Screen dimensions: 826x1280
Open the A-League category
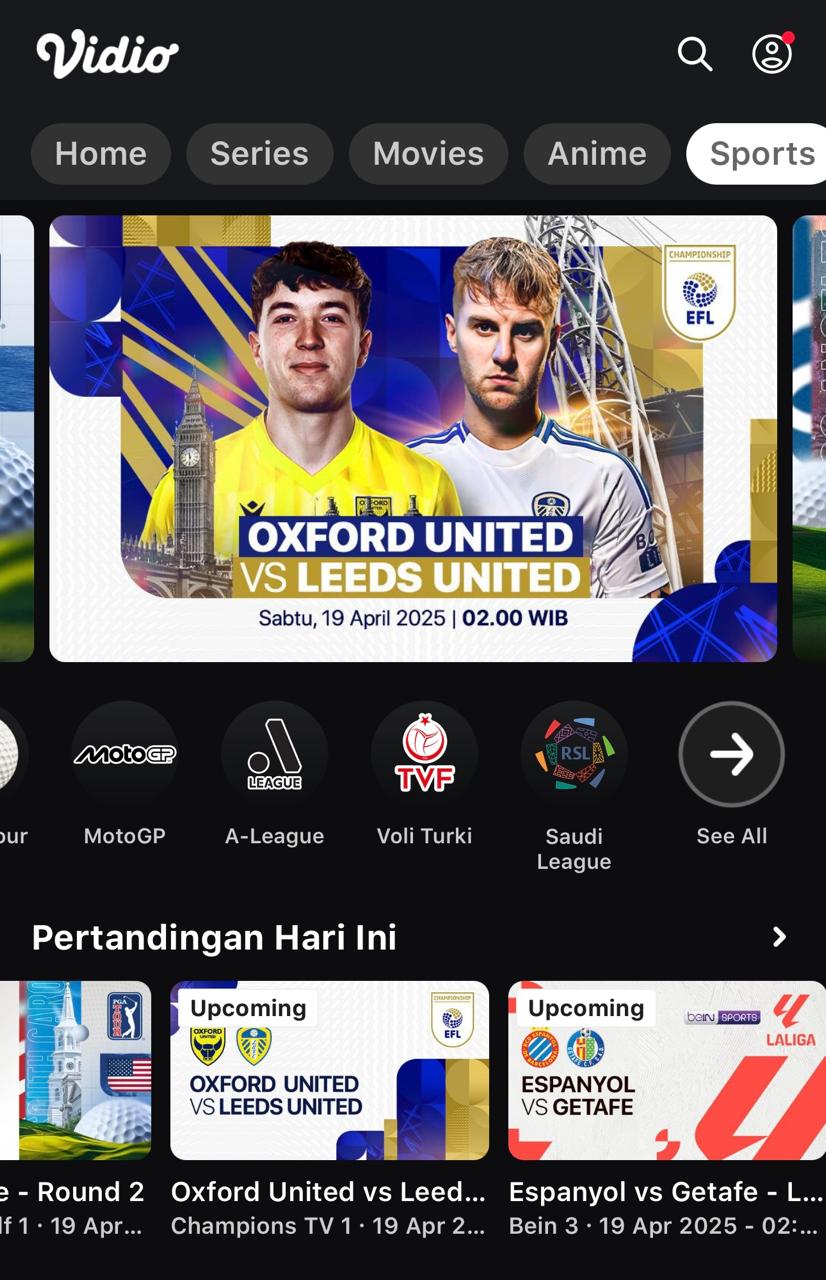coord(274,755)
